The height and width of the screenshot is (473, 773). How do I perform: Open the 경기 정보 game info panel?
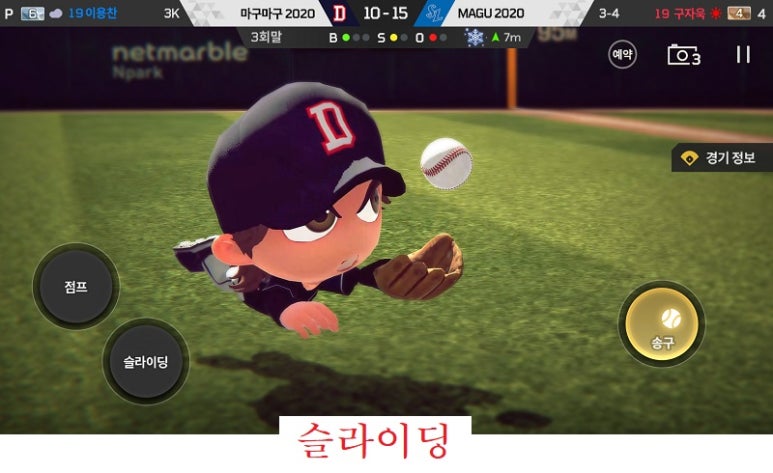[x=722, y=157]
